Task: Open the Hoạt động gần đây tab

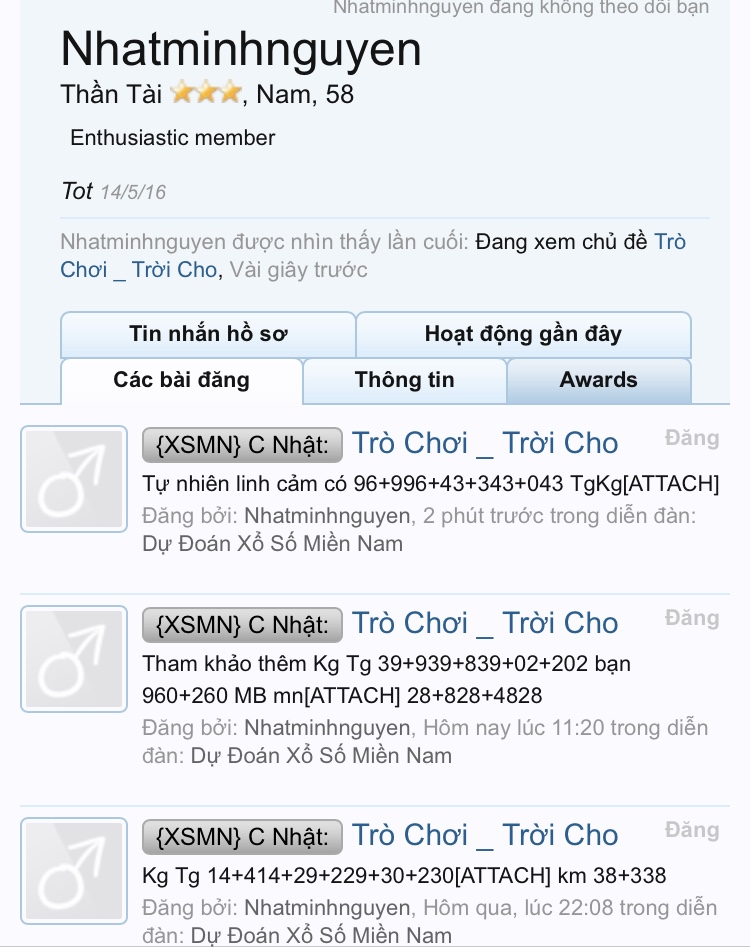Action: 523,334
